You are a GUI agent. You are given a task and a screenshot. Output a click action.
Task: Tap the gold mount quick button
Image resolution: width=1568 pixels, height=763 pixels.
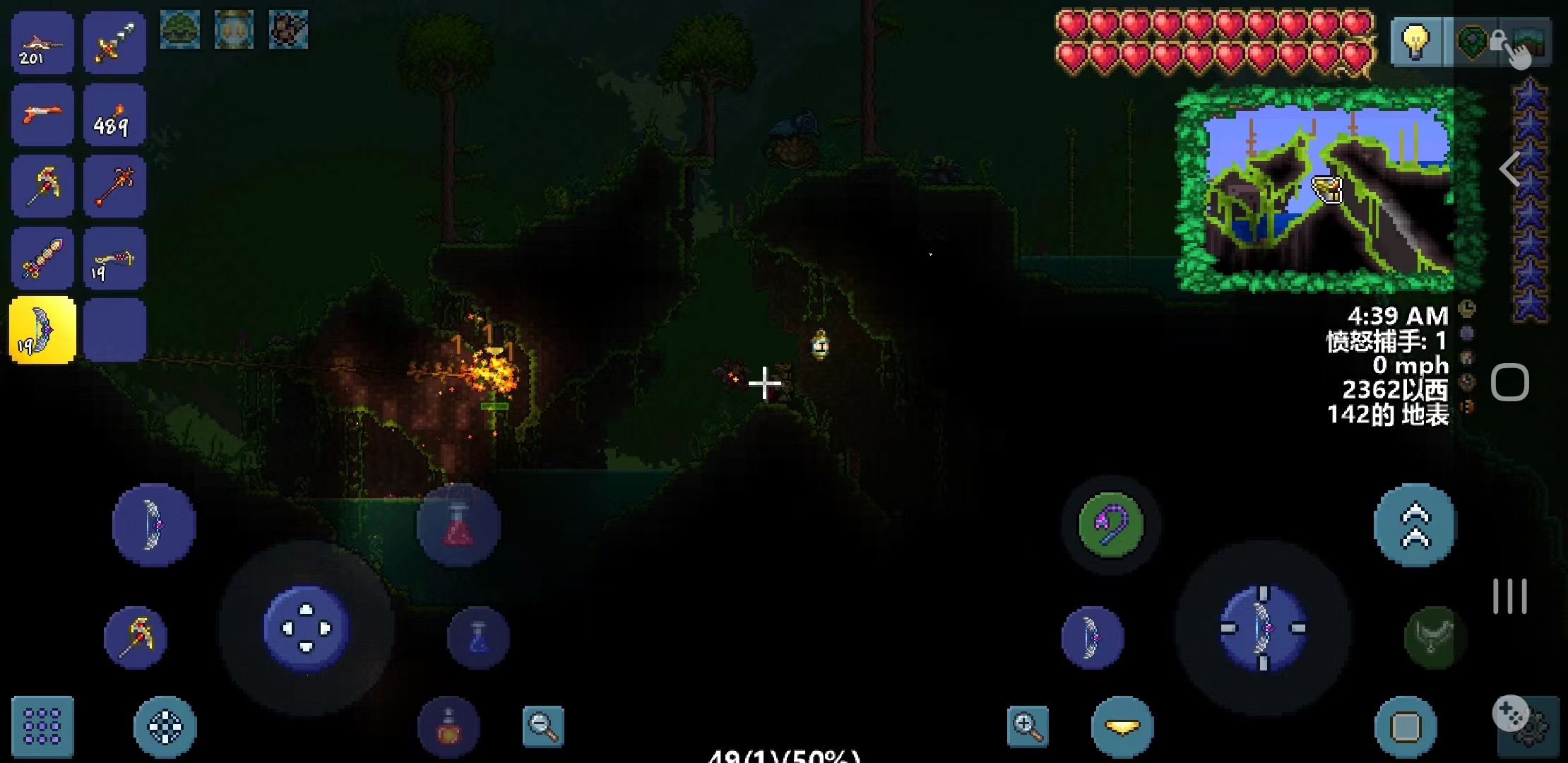1122,726
